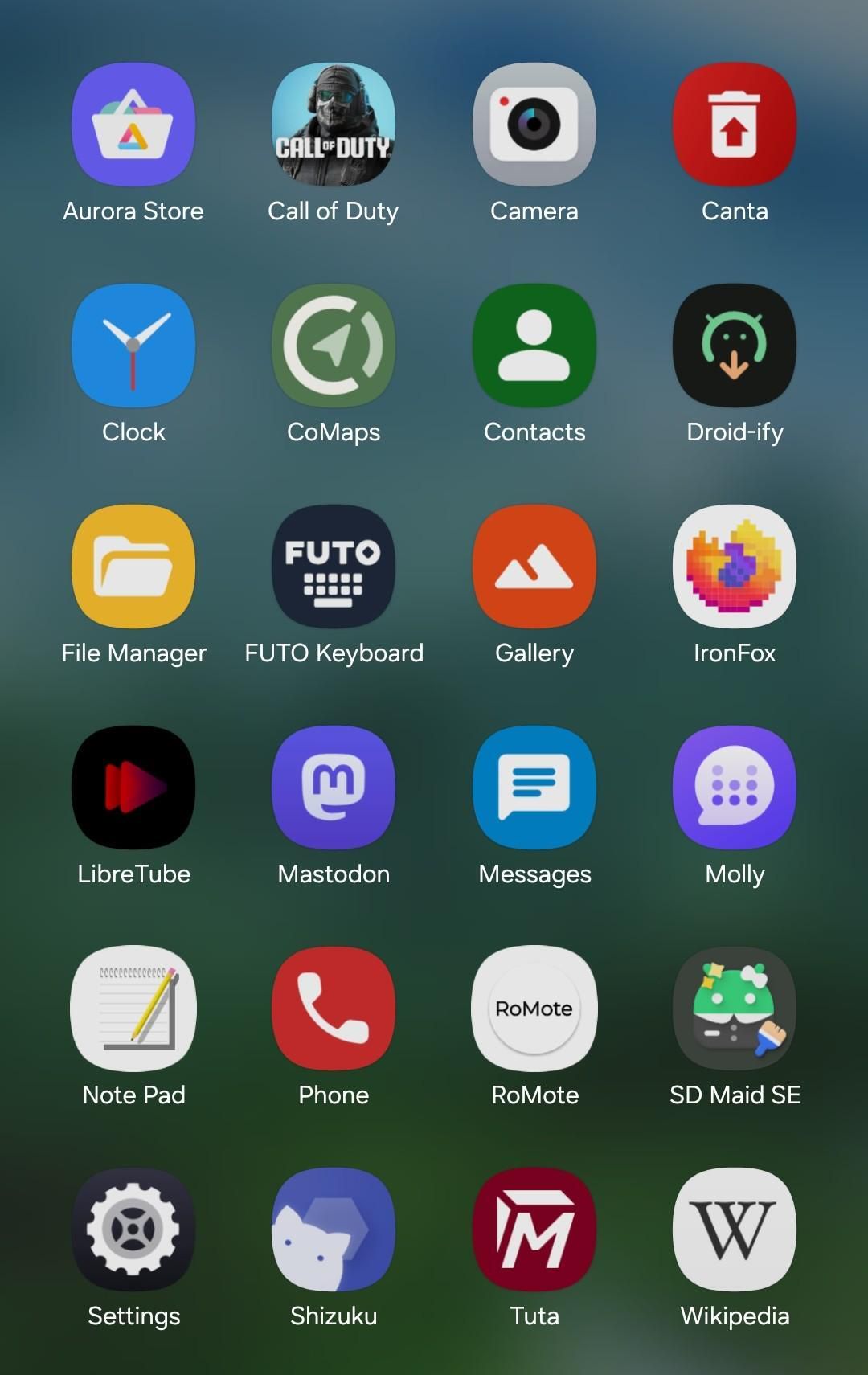This screenshot has height=1375, width=868.
Task: Open the Gallery app
Action: click(534, 567)
